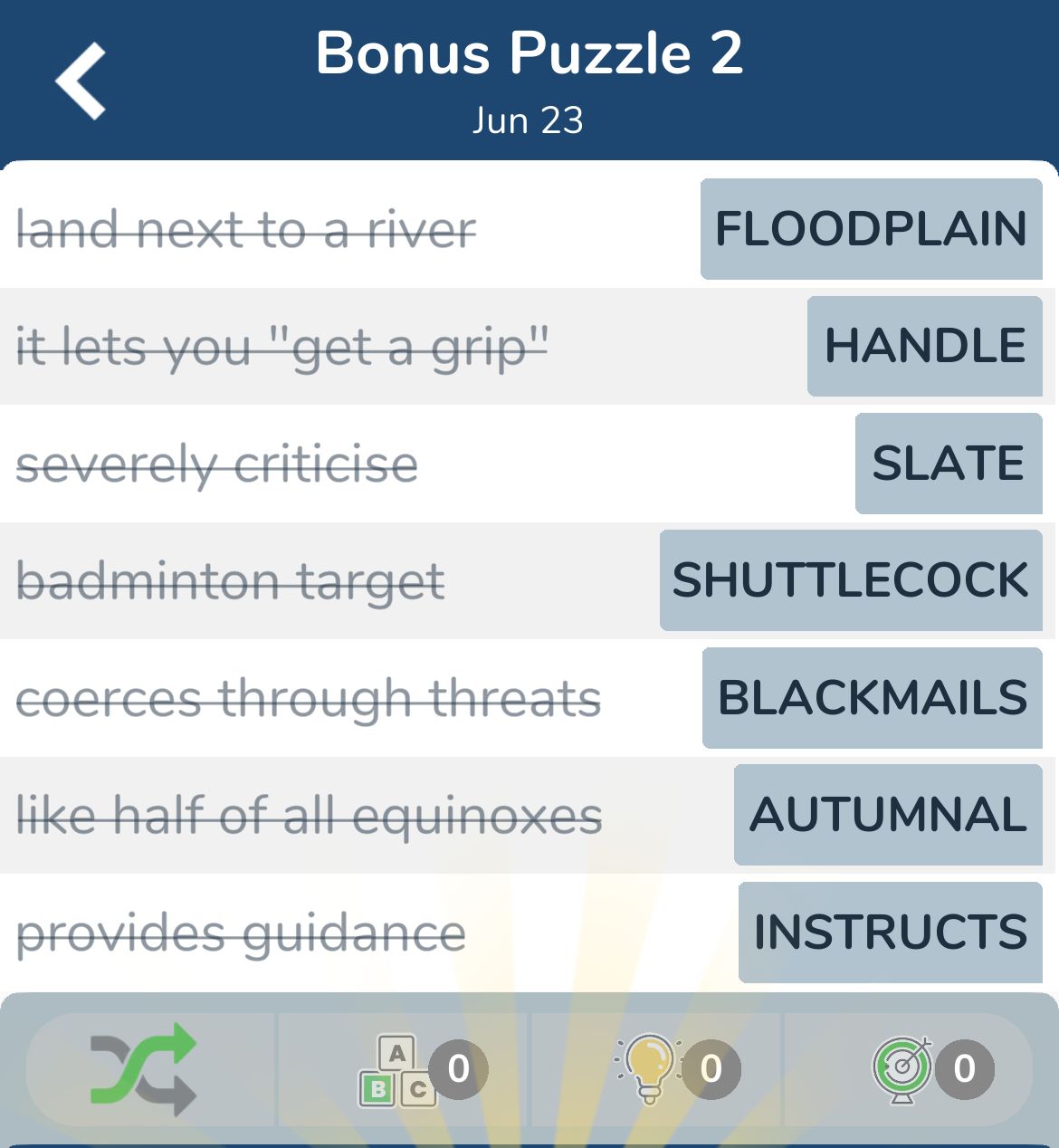Select the INSTRUCTS answer tile
The image size is (1059, 1148).
(890, 933)
